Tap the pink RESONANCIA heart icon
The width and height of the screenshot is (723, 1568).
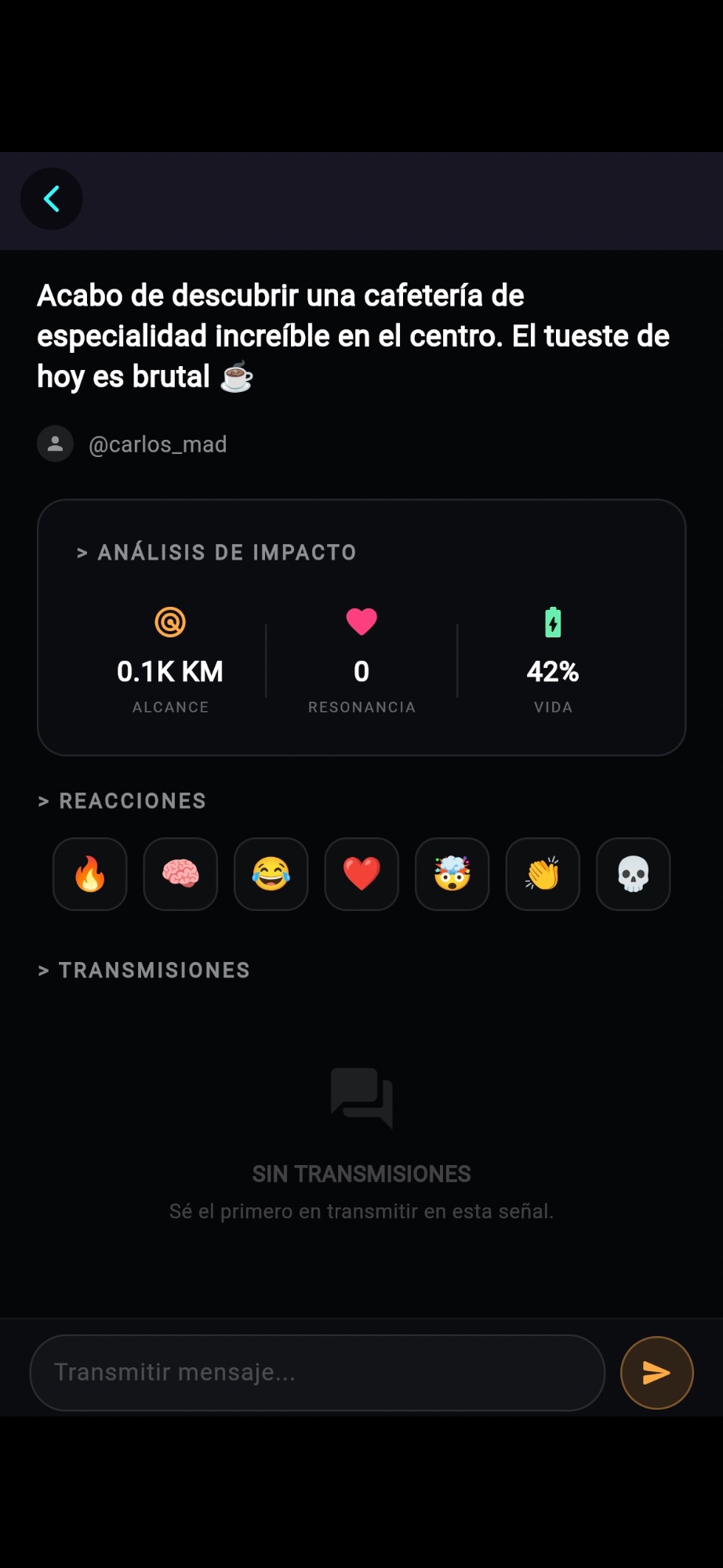point(361,620)
